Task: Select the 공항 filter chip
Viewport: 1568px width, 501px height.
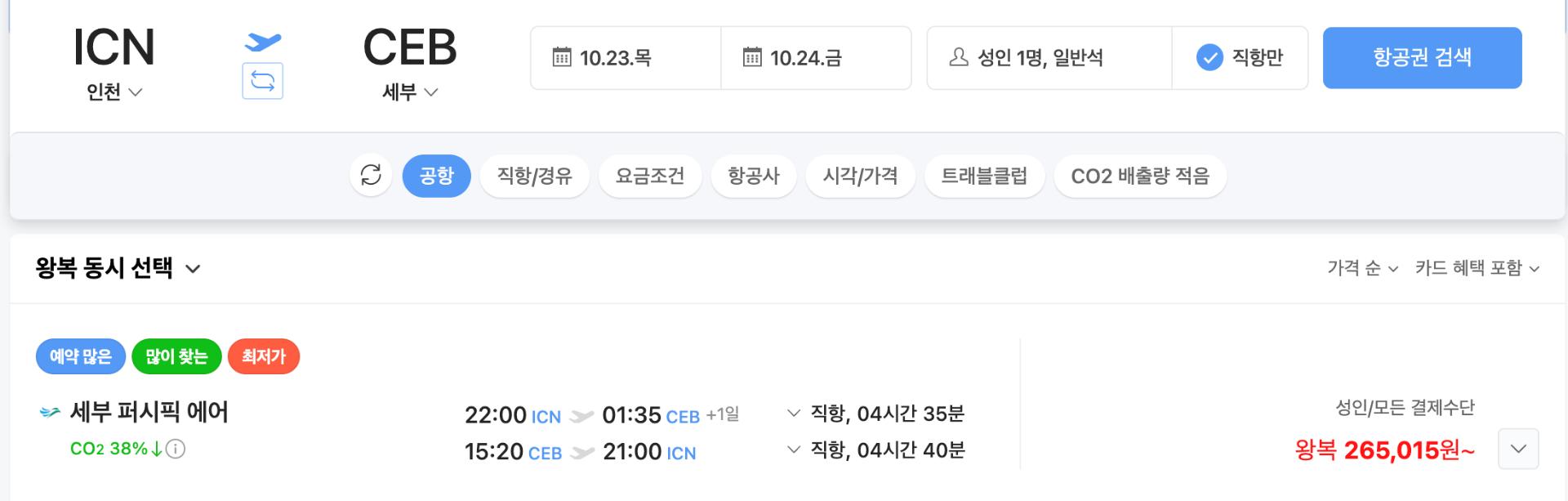Action: (436, 176)
